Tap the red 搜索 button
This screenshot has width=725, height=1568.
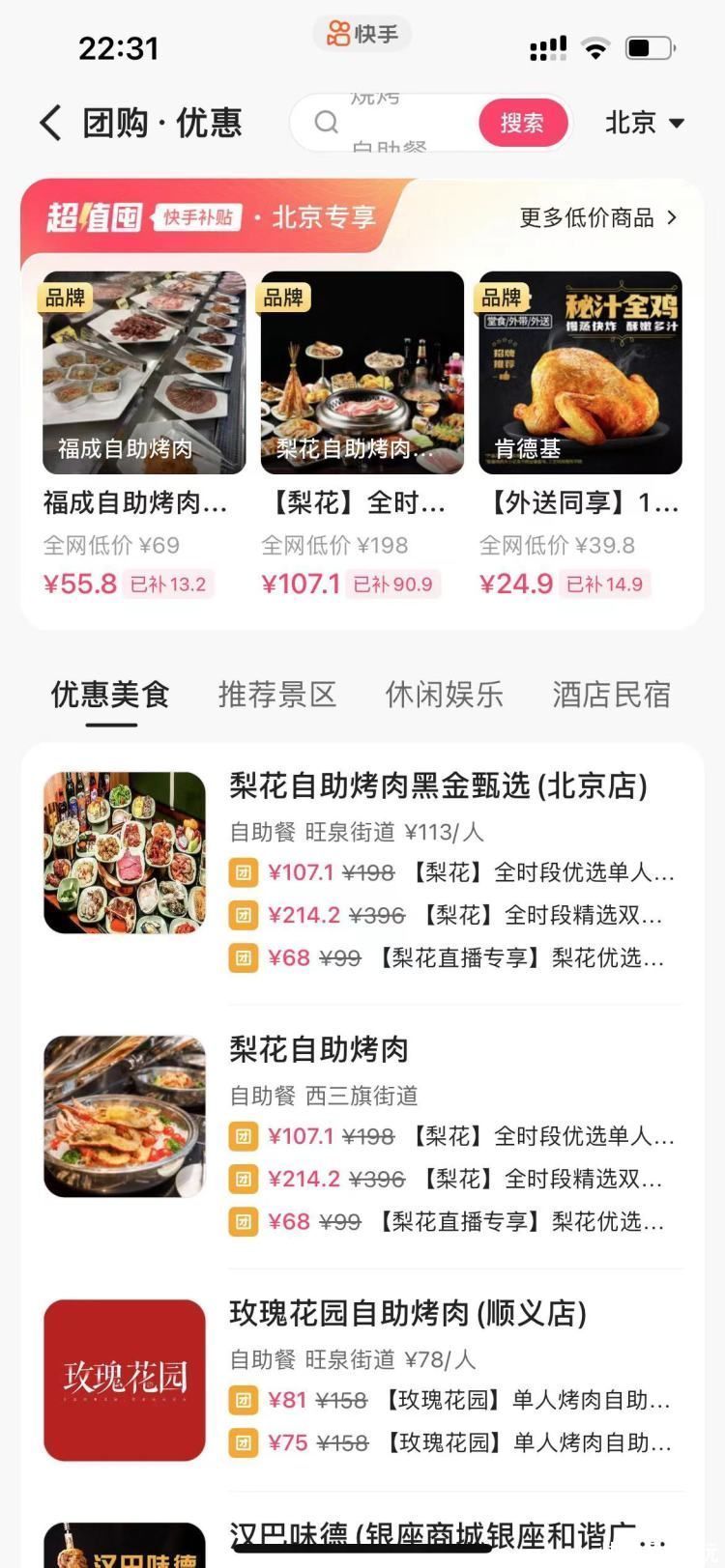point(522,123)
